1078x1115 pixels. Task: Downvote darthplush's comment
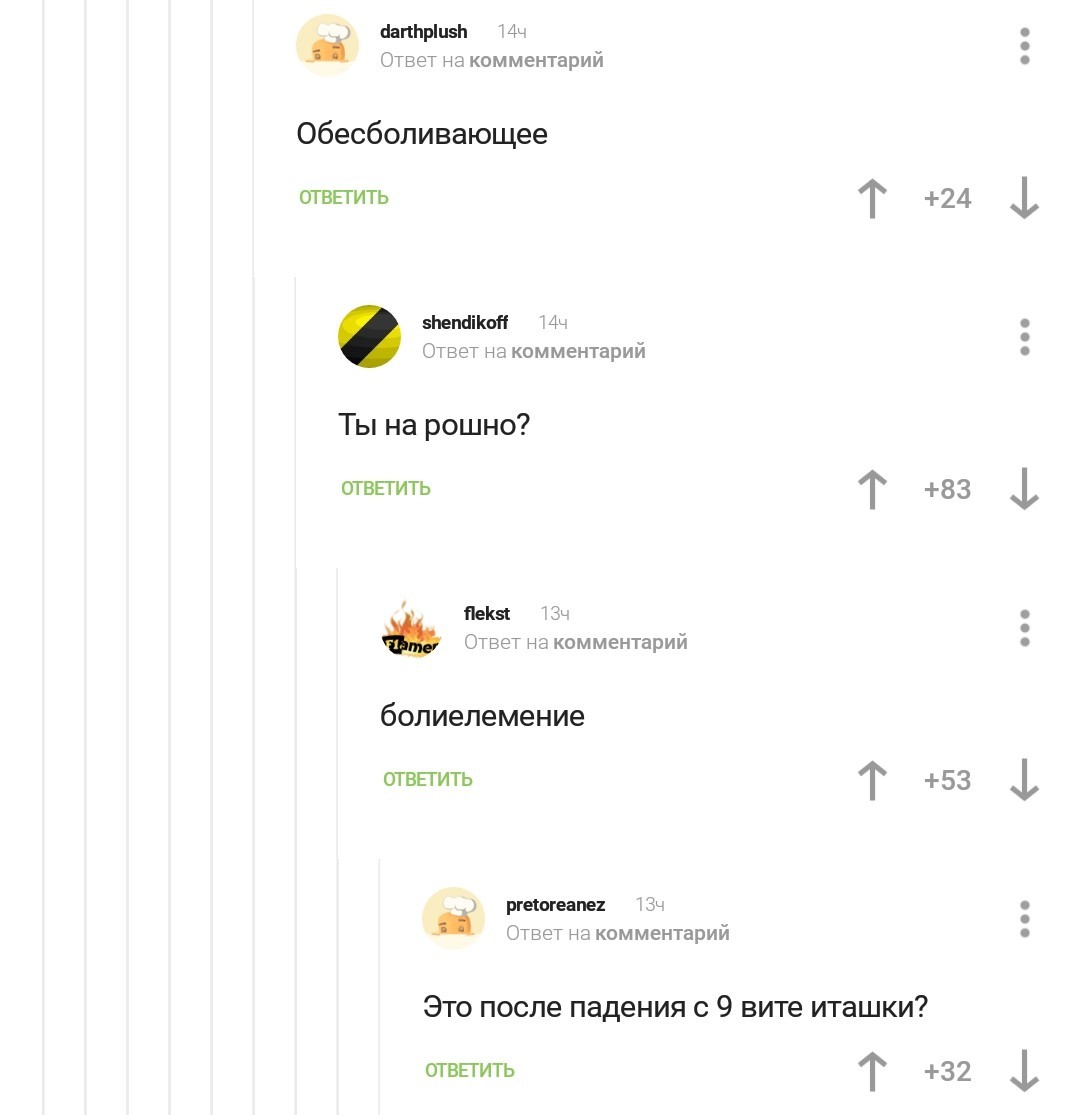pos(1024,198)
